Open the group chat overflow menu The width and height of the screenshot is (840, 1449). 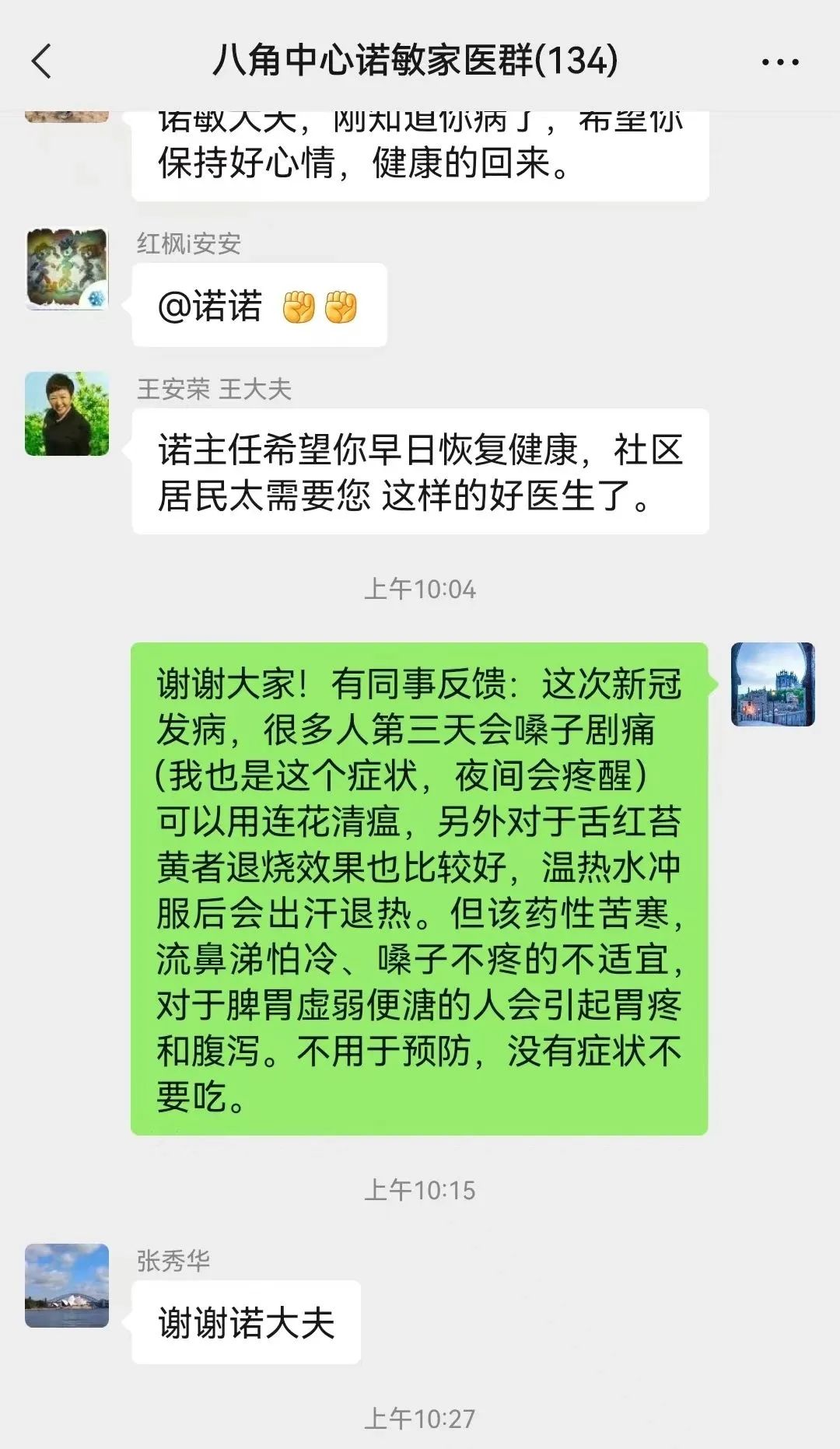[x=779, y=62]
